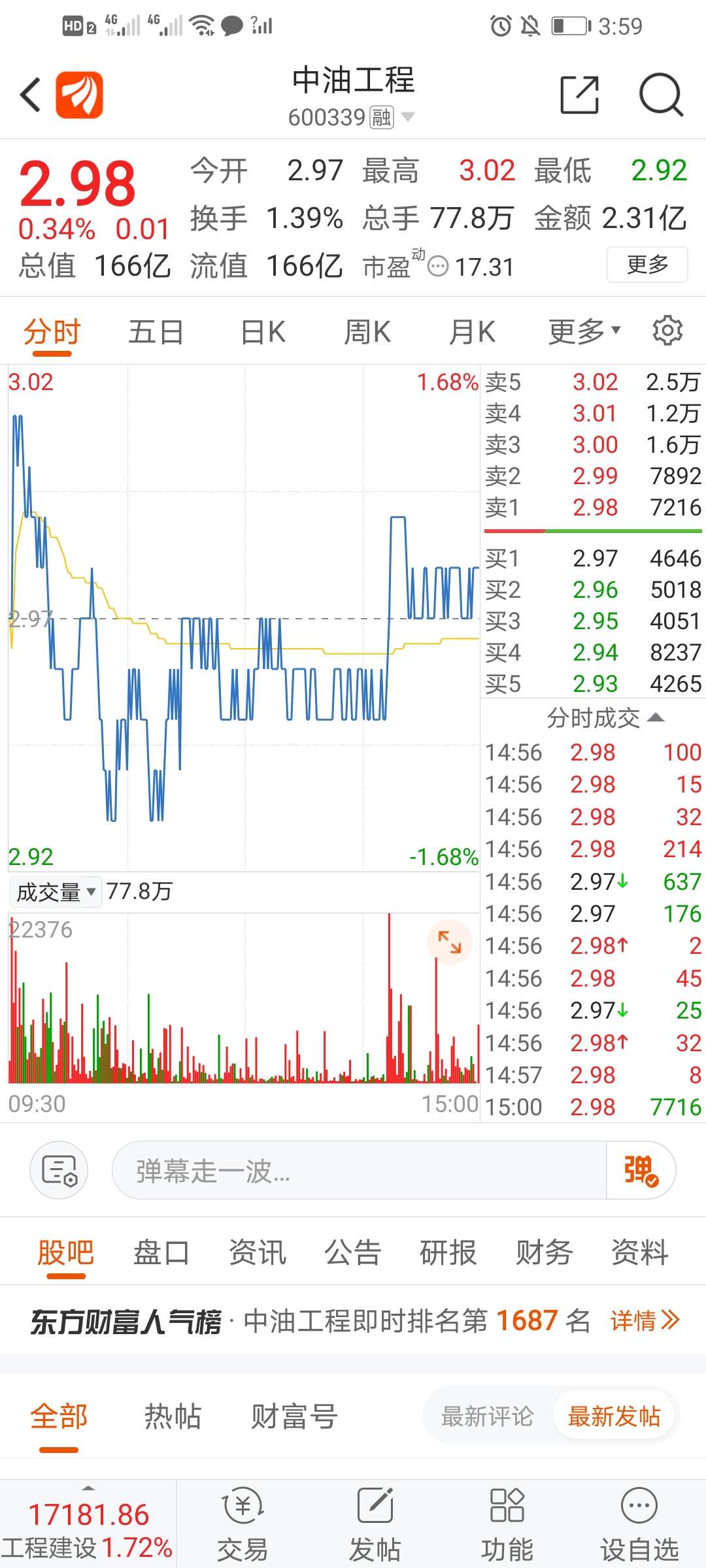This screenshot has height=1568, width=706.
Task: Share this stock page
Action: pos(580,95)
